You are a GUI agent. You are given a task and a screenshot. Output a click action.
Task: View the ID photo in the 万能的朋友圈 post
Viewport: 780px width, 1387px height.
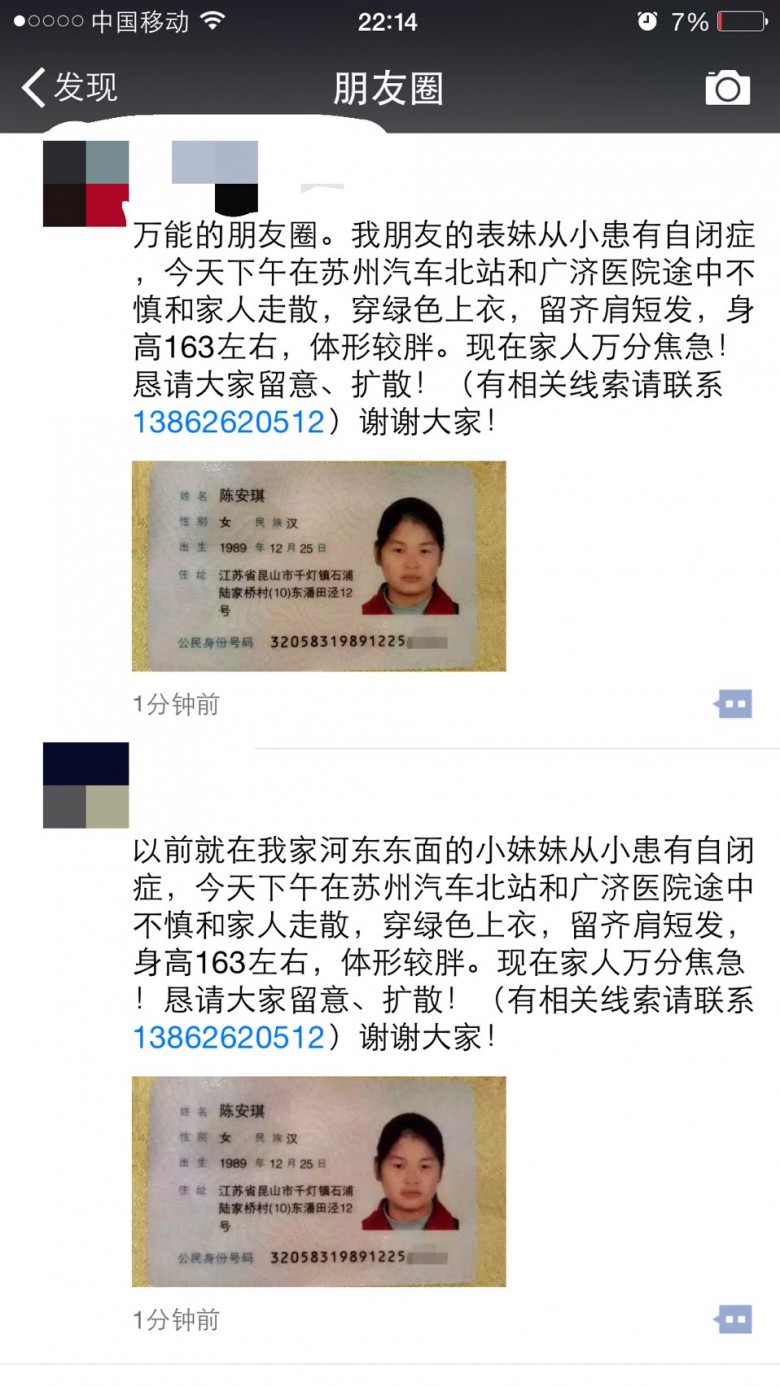click(x=319, y=566)
